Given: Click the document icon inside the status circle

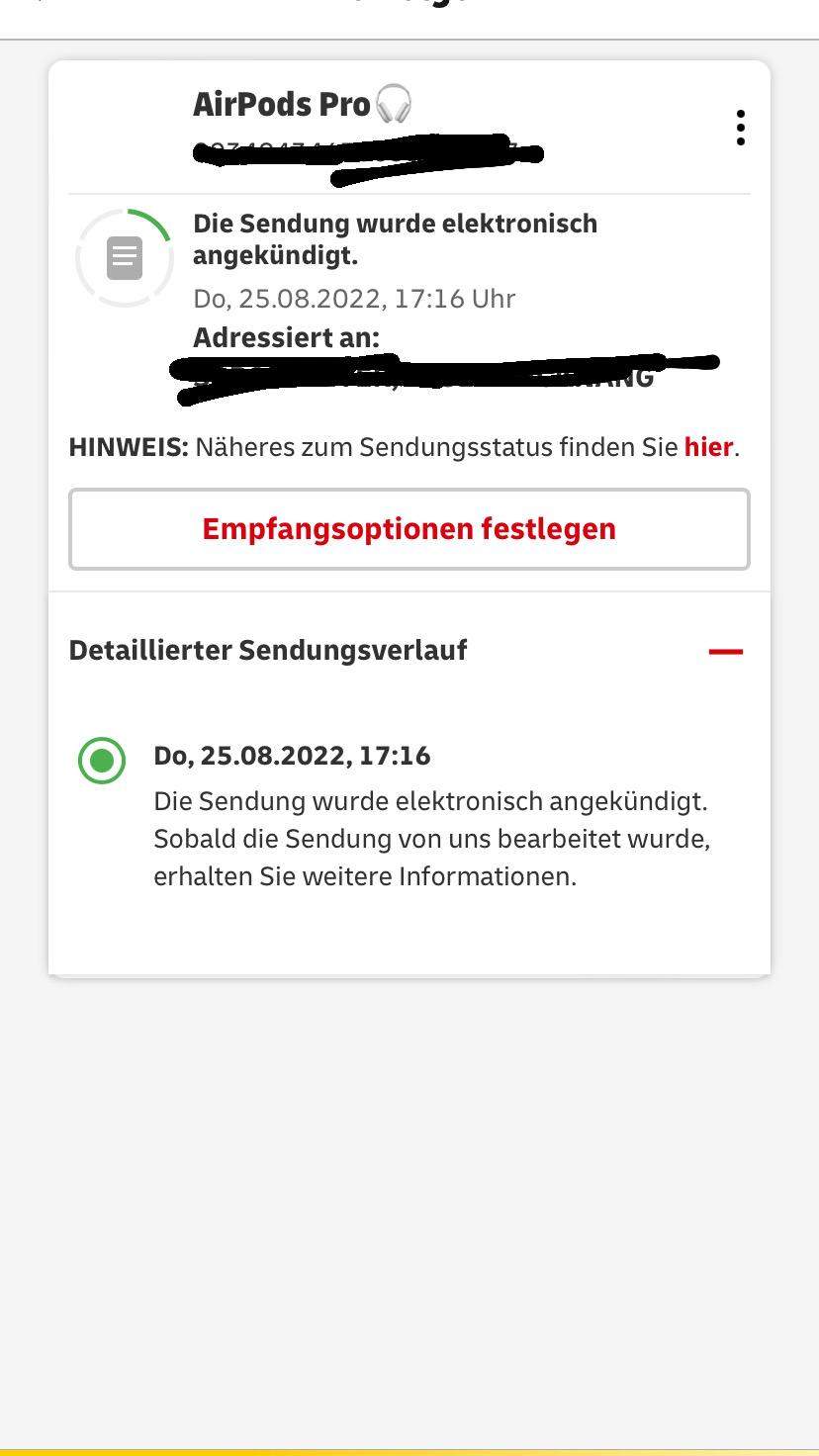Looking at the screenshot, I should (x=124, y=257).
